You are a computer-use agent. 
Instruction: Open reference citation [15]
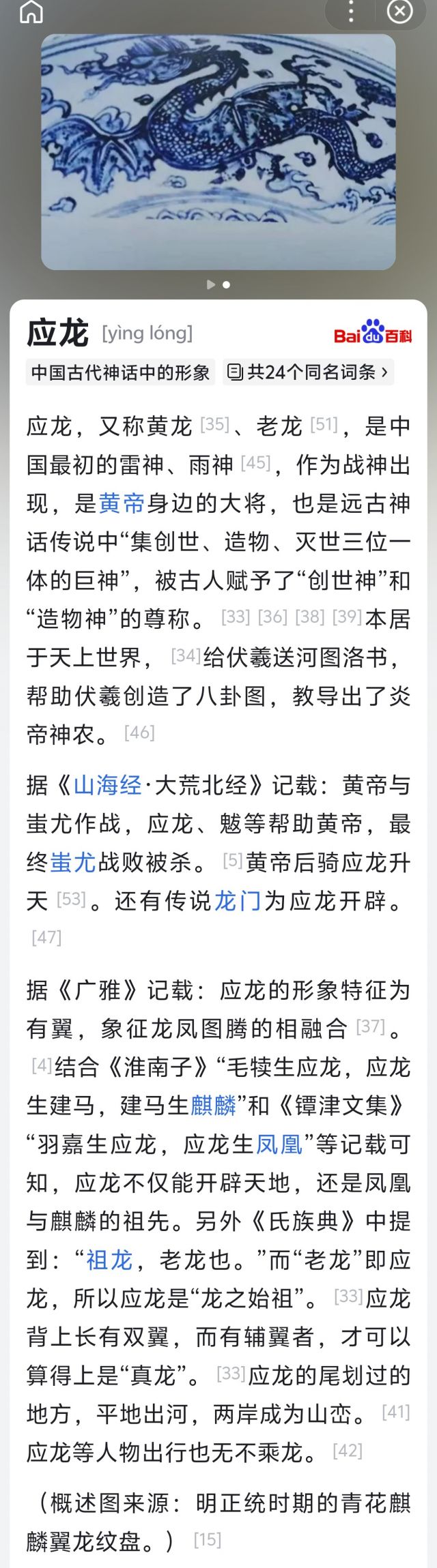(x=208, y=1539)
